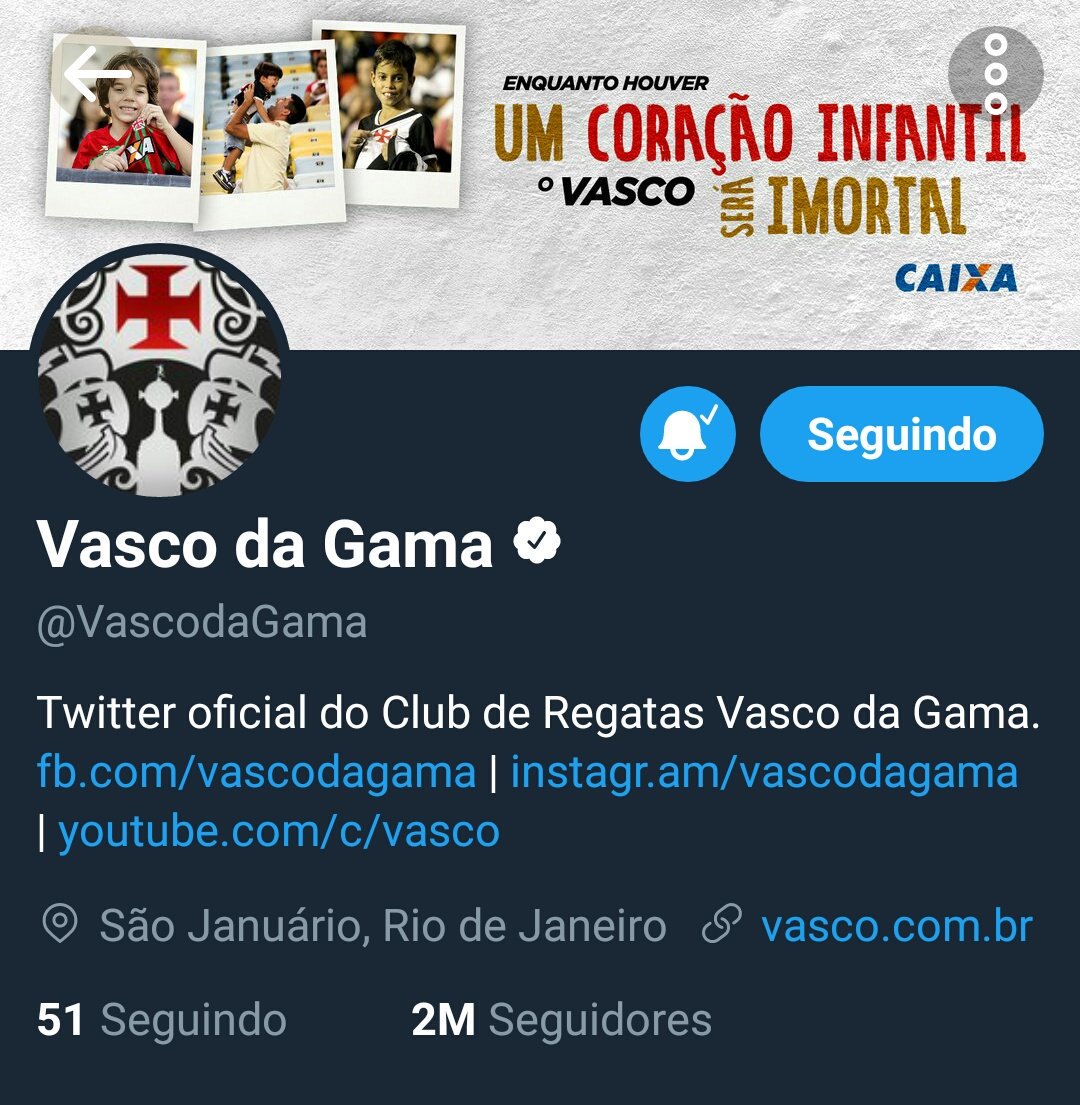Open the youtube.com/c/vasco link
This screenshot has height=1105, width=1080.
point(278,831)
